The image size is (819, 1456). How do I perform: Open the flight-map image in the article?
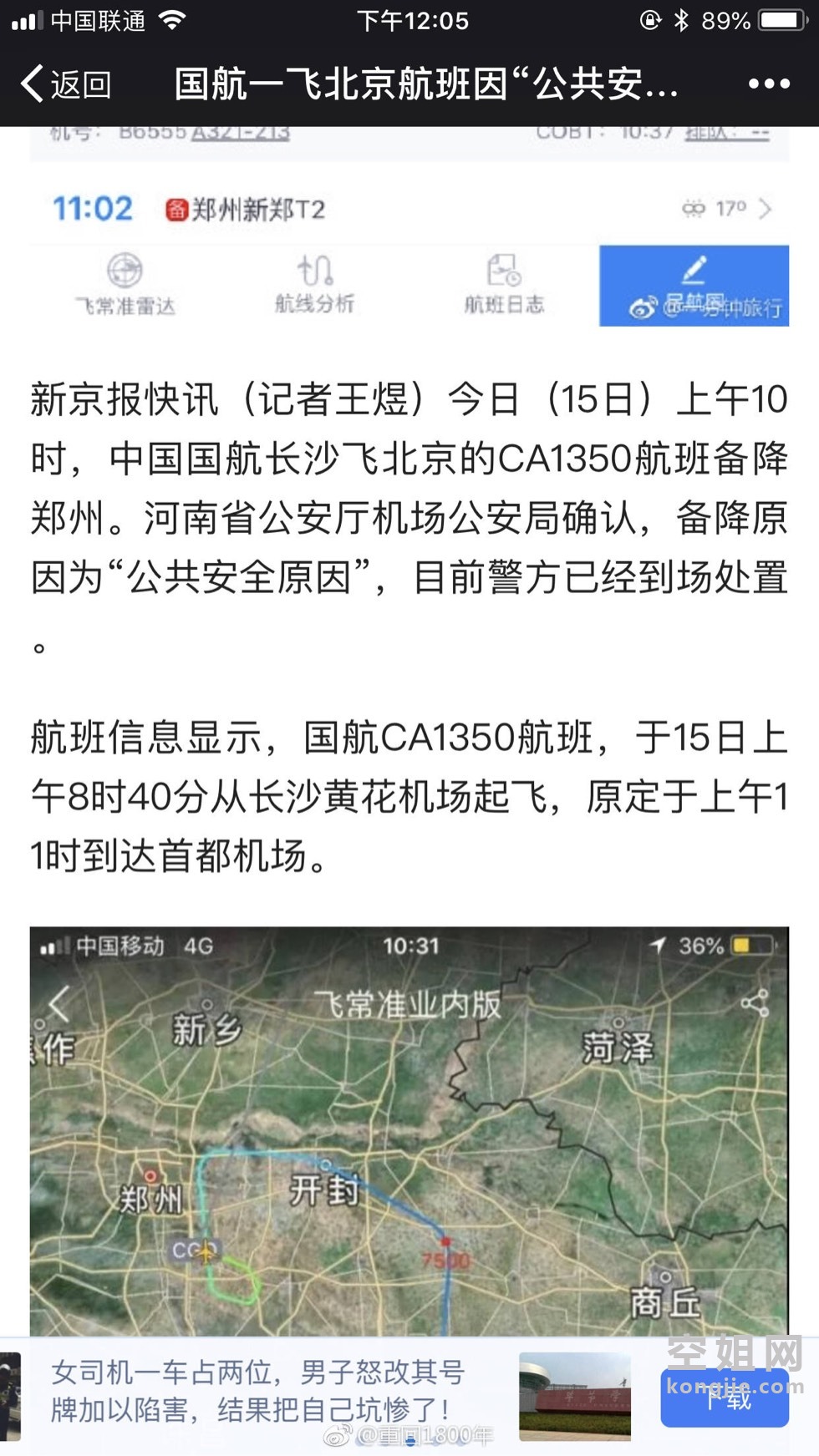[x=409, y=1129]
